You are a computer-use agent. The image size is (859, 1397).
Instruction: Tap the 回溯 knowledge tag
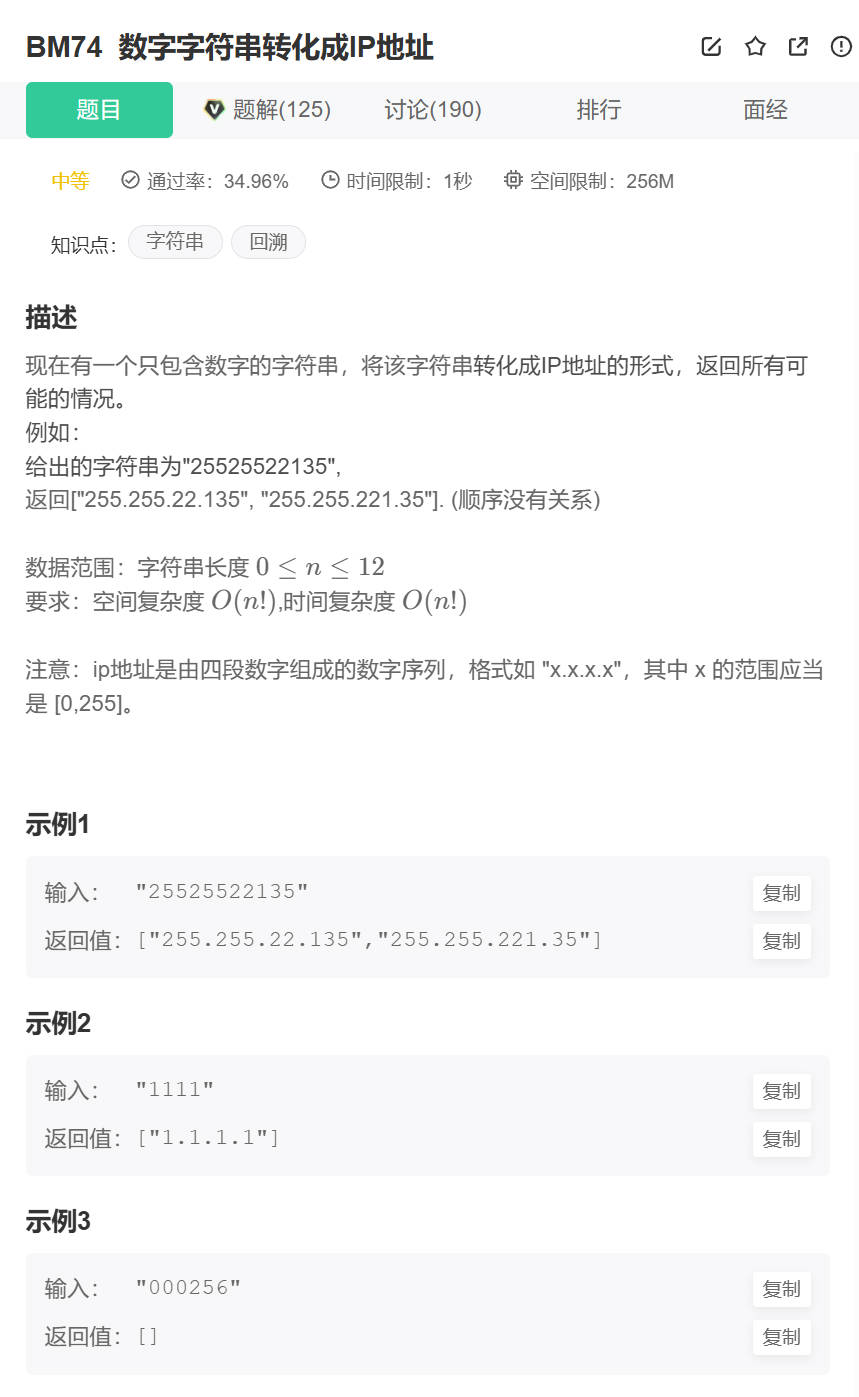tap(268, 242)
